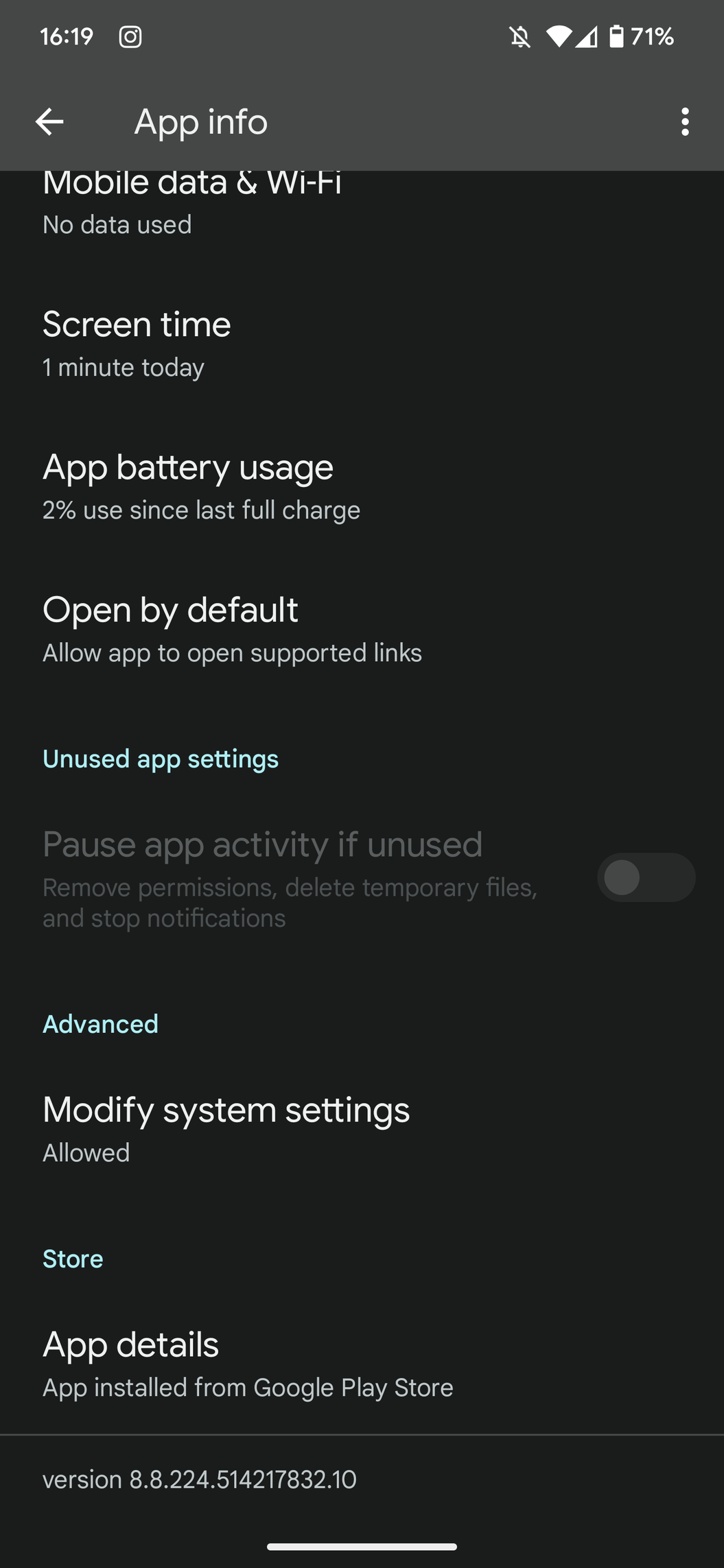The width and height of the screenshot is (724, 1568).
Task: Open App battery usage
Action: (x=362, y=487)
